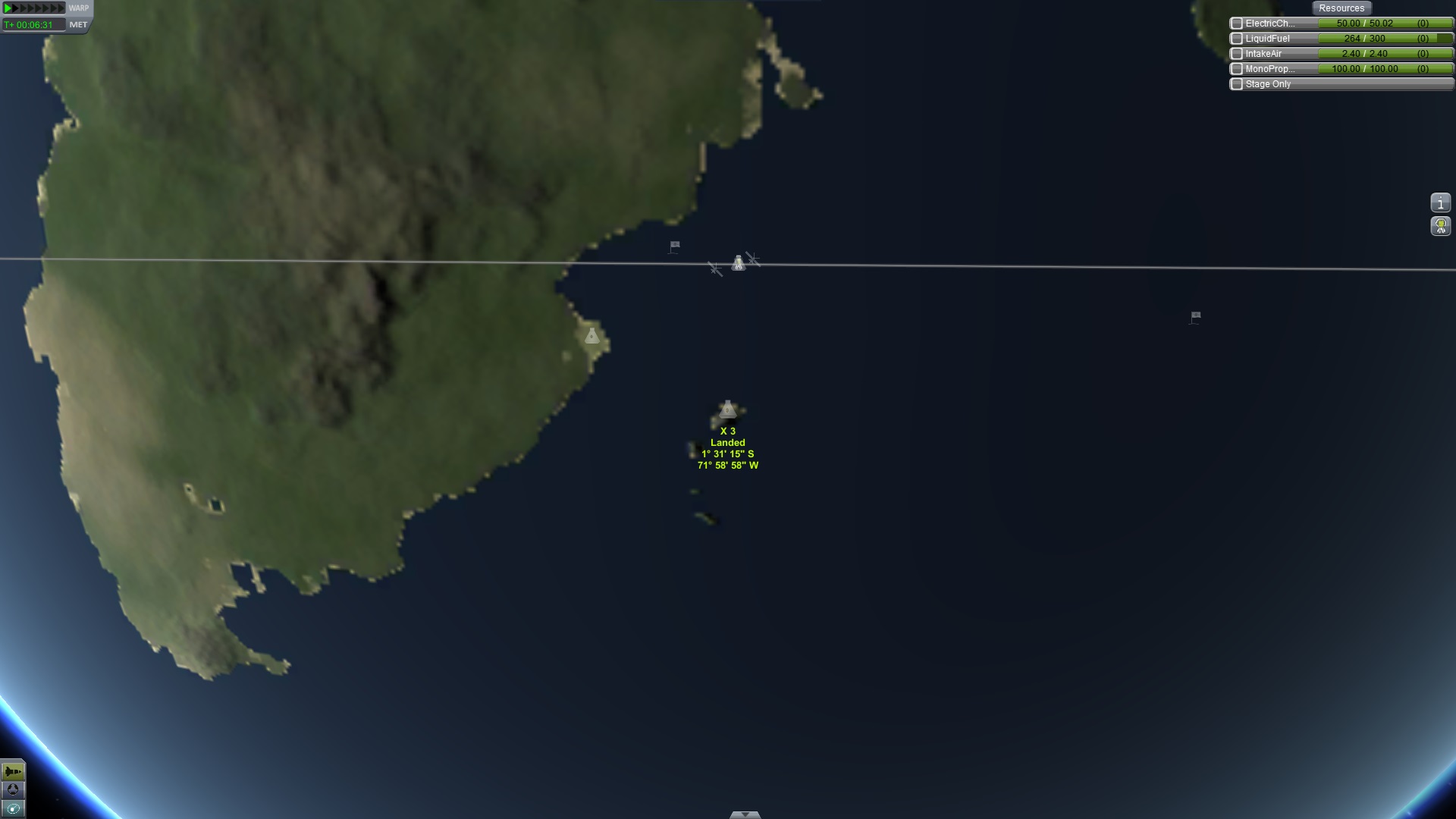This screenshot has height=819, width=1456.
Task: Toggle the MET mission time display
Action: tap(78, 24)
